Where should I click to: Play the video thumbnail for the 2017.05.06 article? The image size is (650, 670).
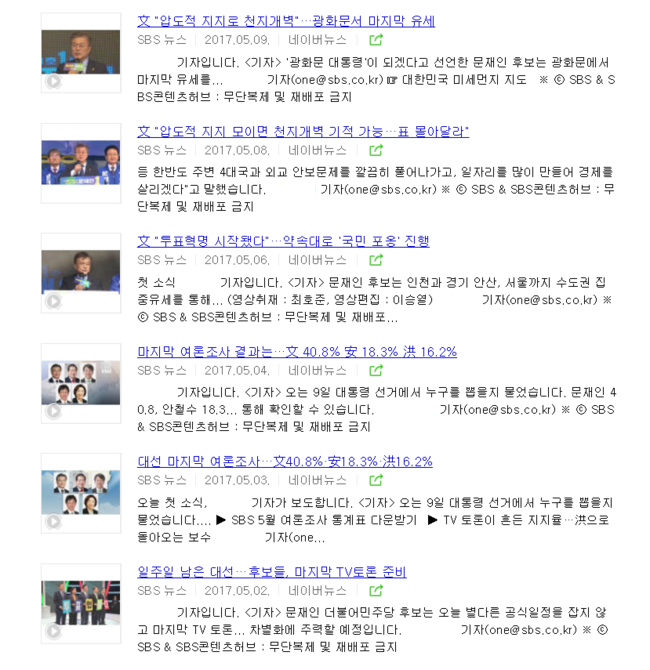[81, 273]
